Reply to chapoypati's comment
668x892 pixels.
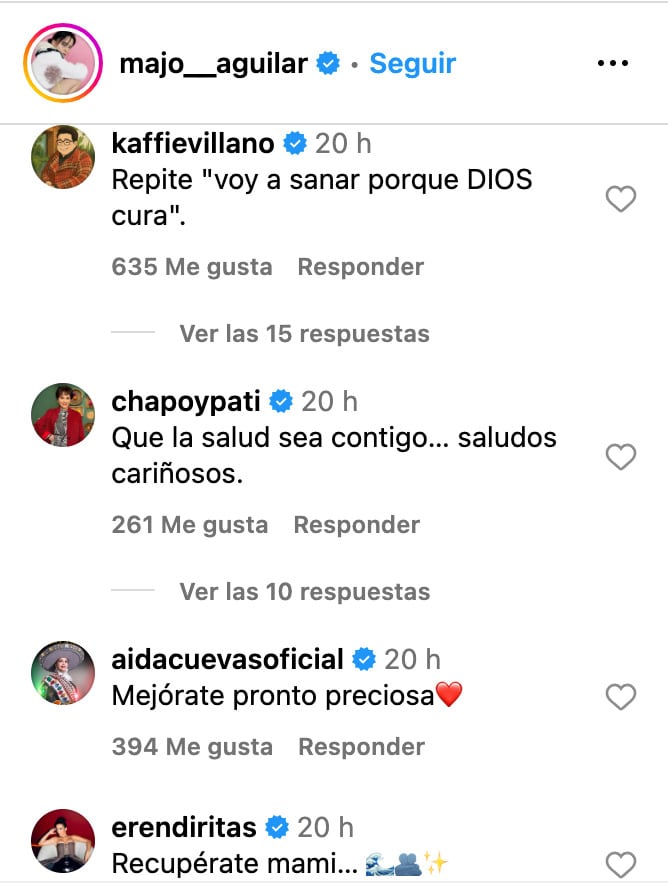[356, 525]
